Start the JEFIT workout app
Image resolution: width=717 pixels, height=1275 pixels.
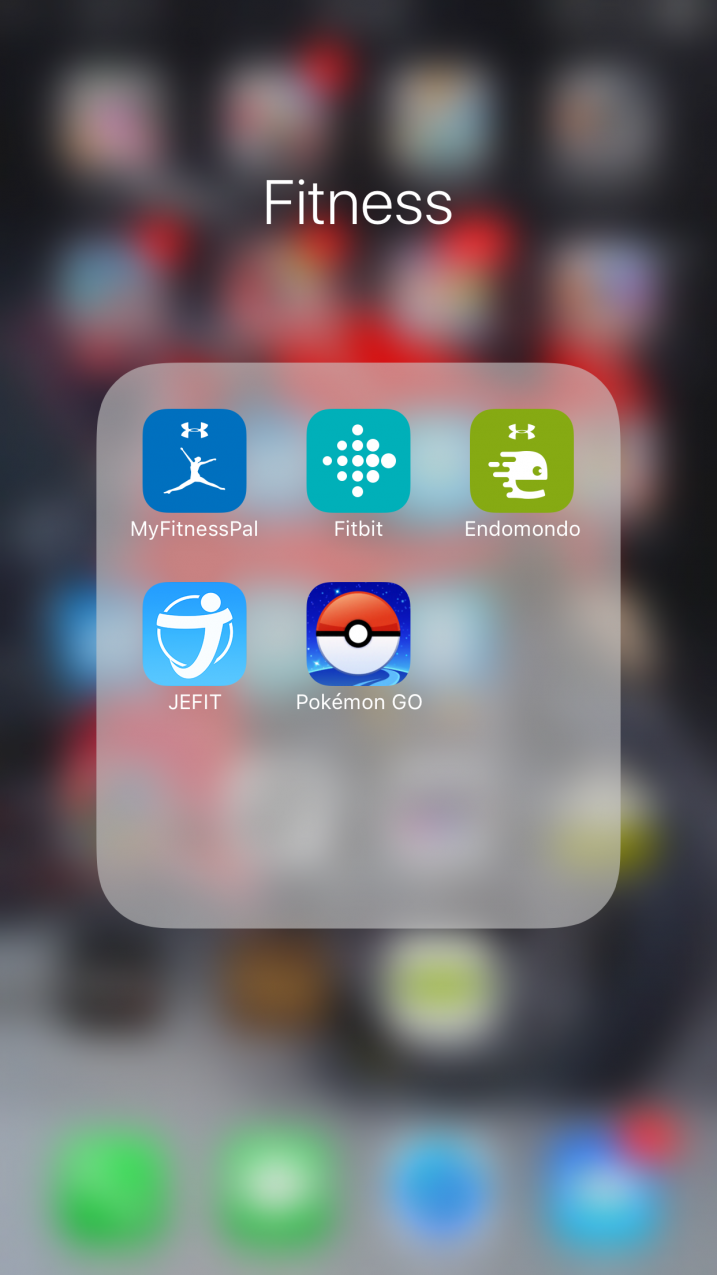pos(194,634)
